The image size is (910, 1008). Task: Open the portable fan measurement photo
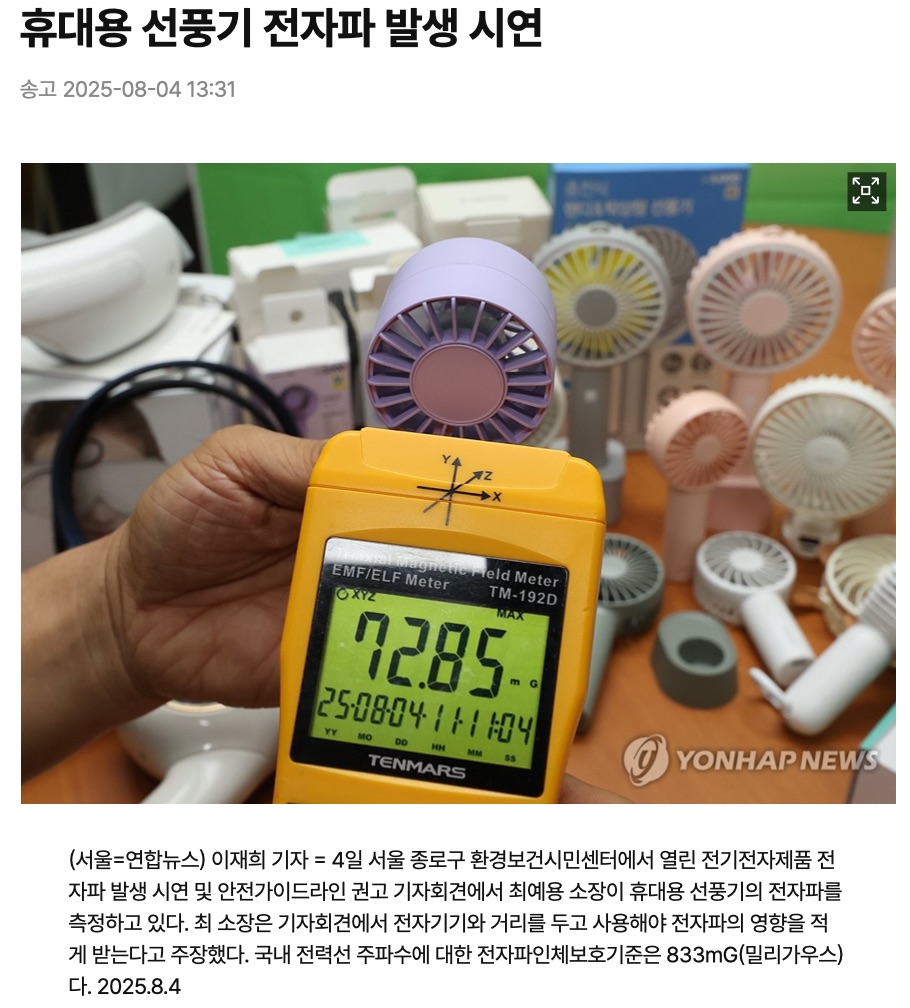point(458,483)
